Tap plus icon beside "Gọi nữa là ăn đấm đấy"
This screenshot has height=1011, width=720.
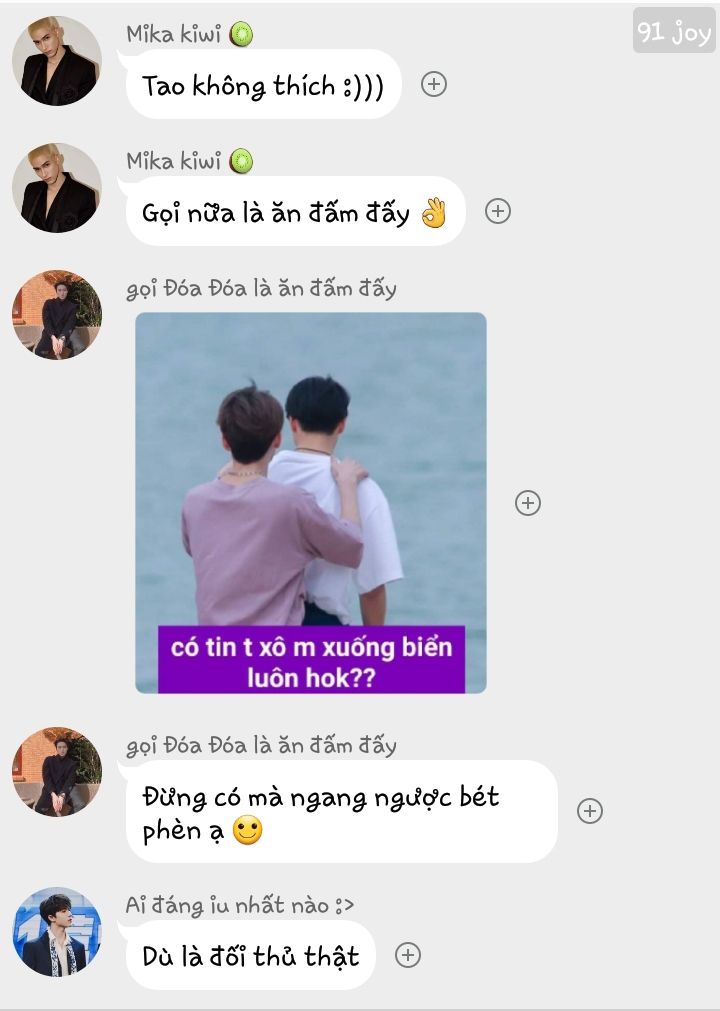click(x=498, y=211)
